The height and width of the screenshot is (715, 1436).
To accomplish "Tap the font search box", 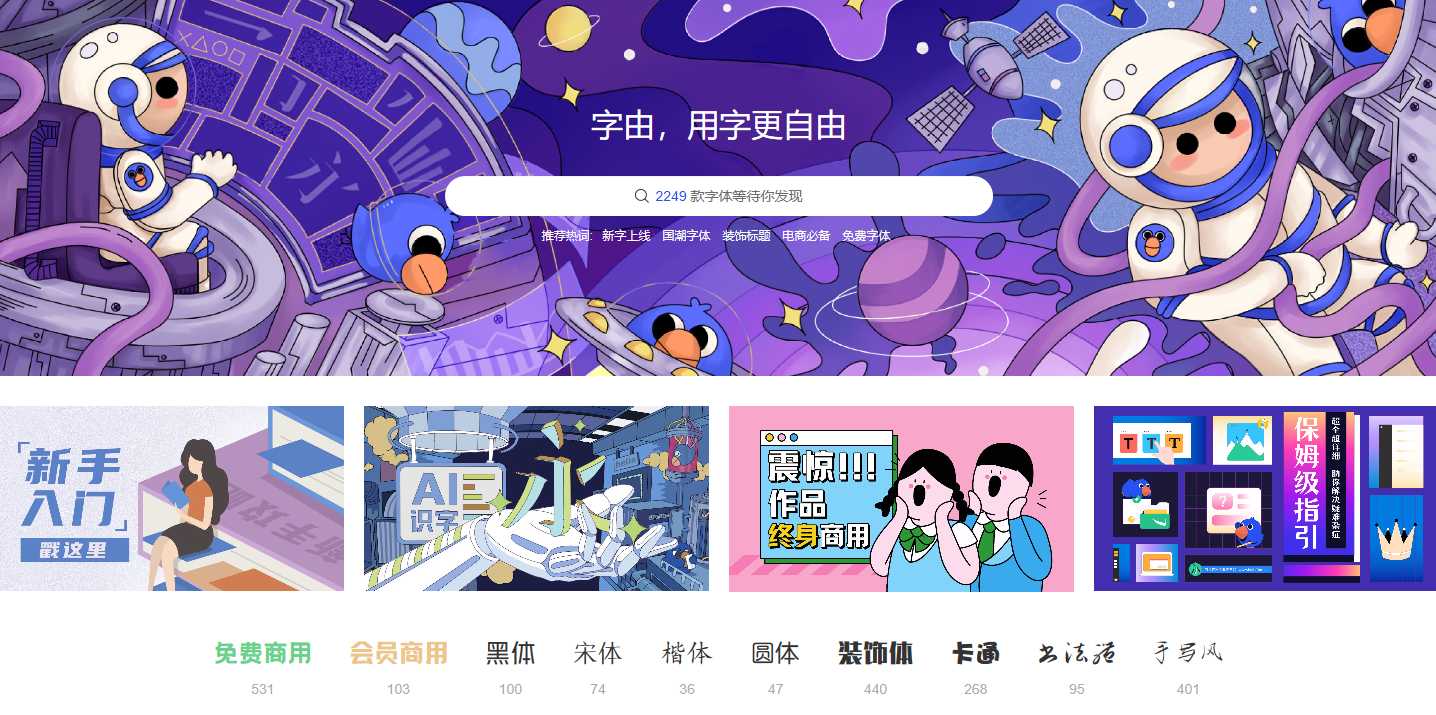I will click(718, 196).
